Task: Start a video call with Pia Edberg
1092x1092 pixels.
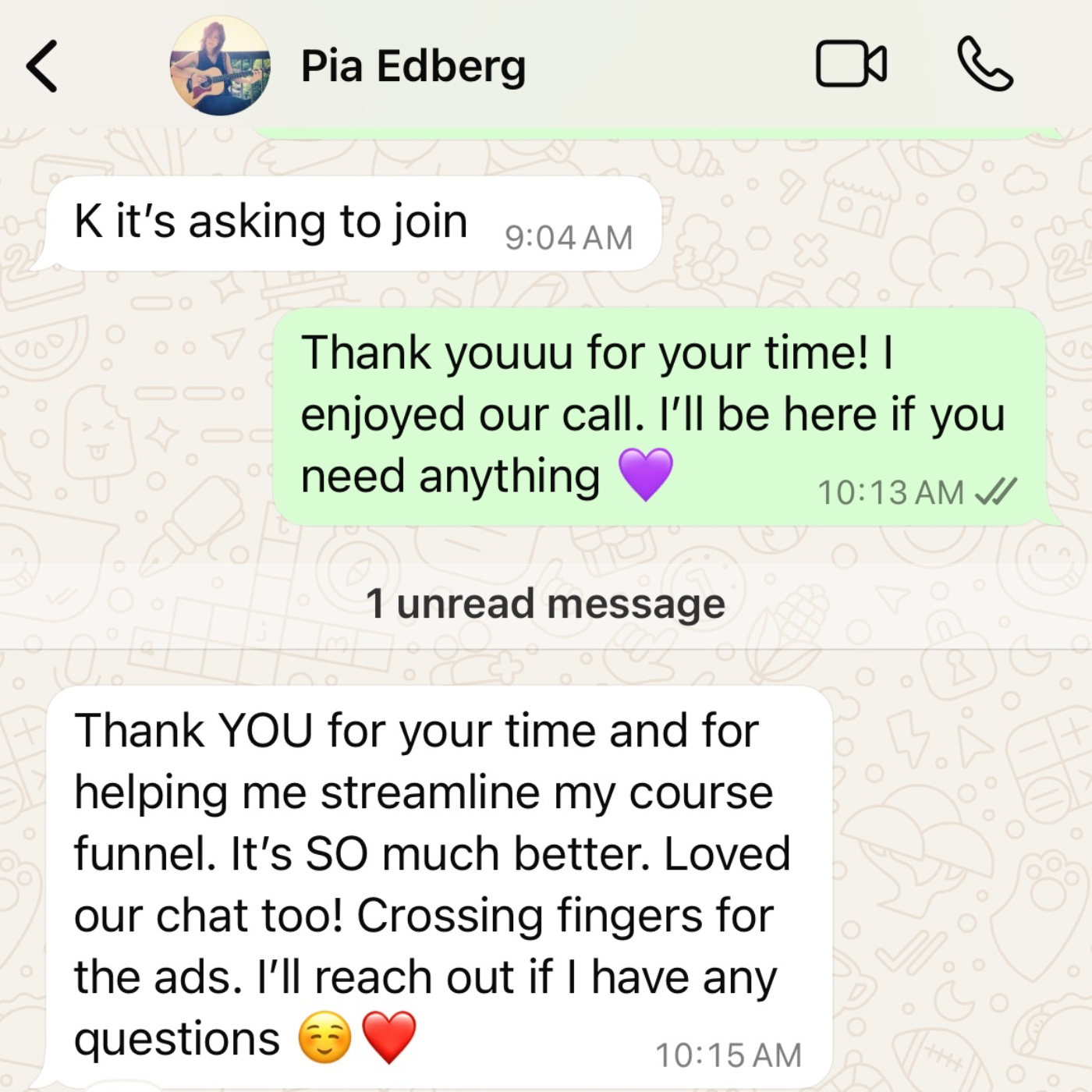Action: pos(851,64)
